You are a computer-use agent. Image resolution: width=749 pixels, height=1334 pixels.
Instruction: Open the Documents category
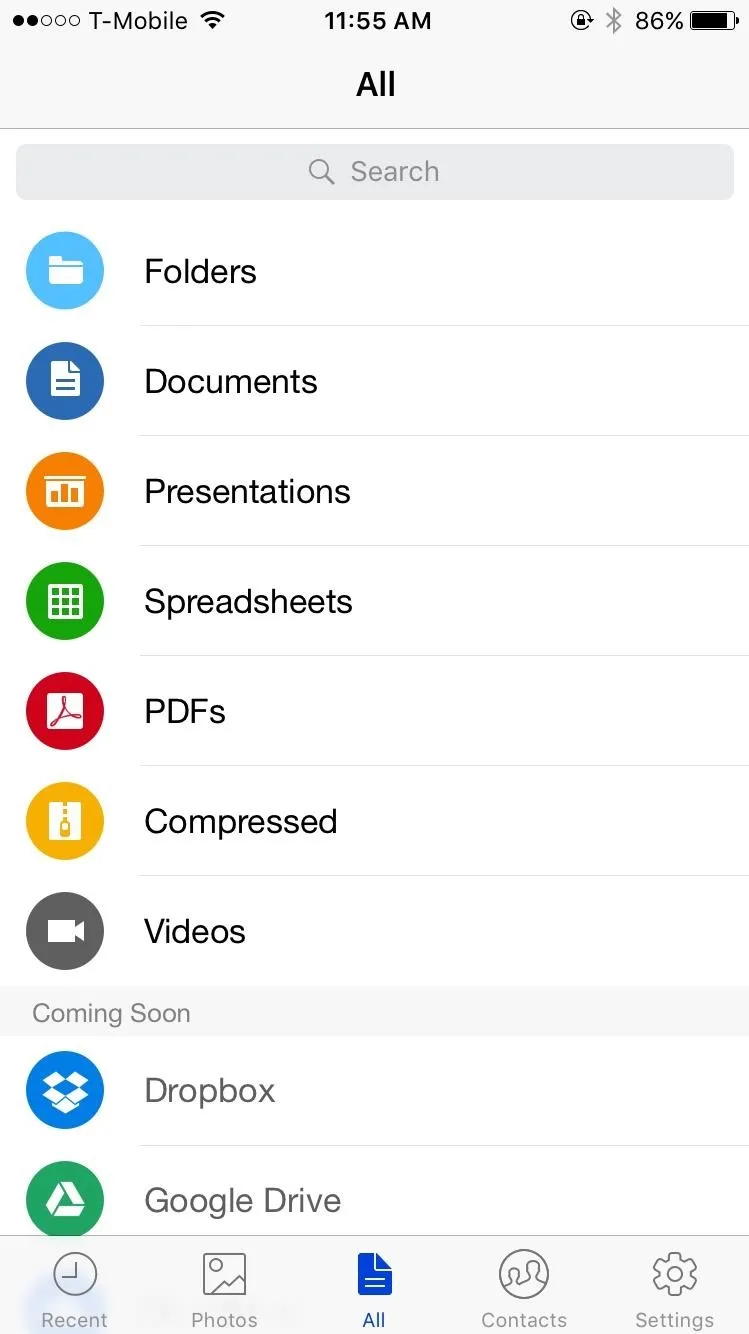pos(374,381)
